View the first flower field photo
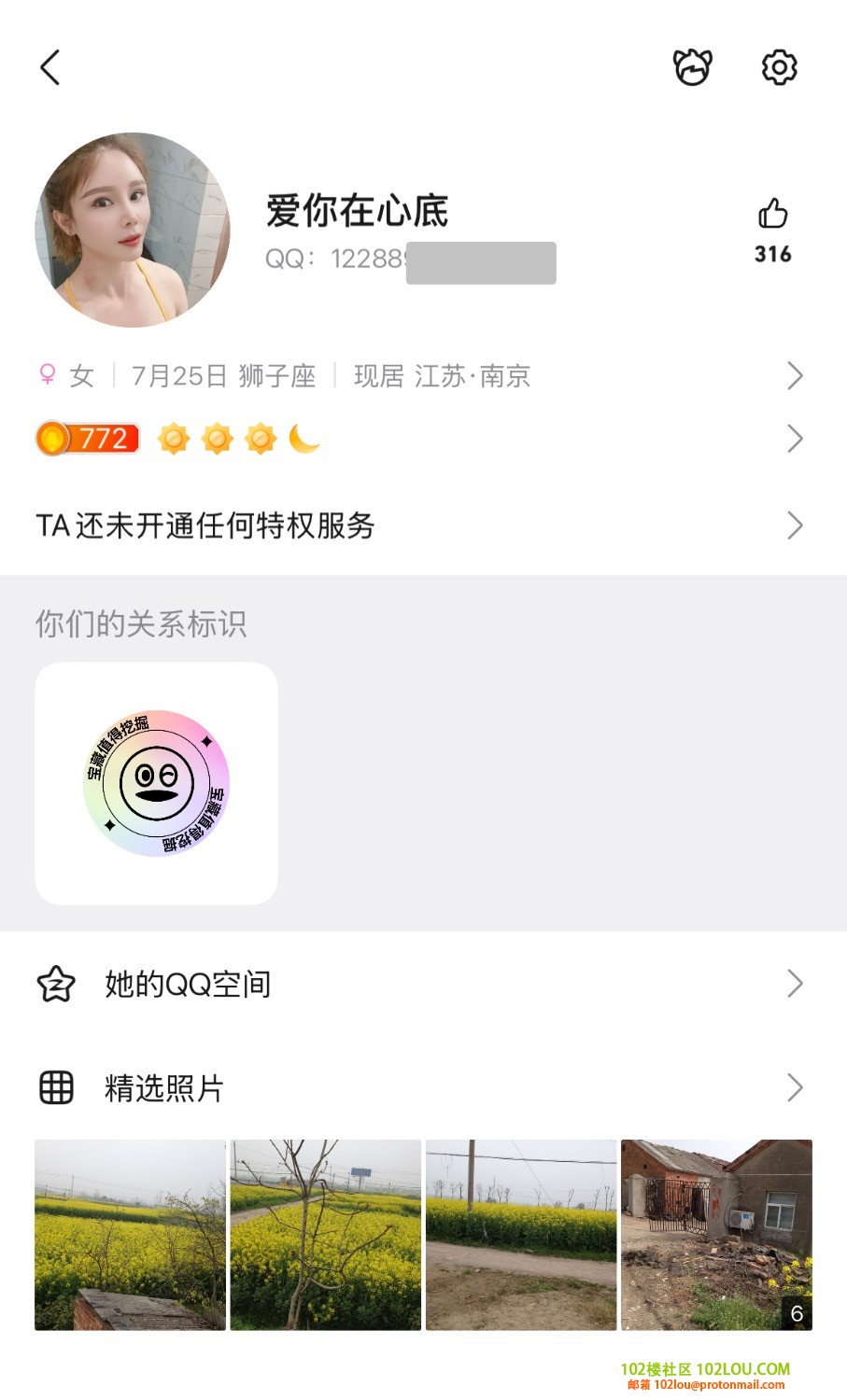Image resolution: width=847 pixels, height=1400 pixels. pyautogui.click(x=130, y=1234)
